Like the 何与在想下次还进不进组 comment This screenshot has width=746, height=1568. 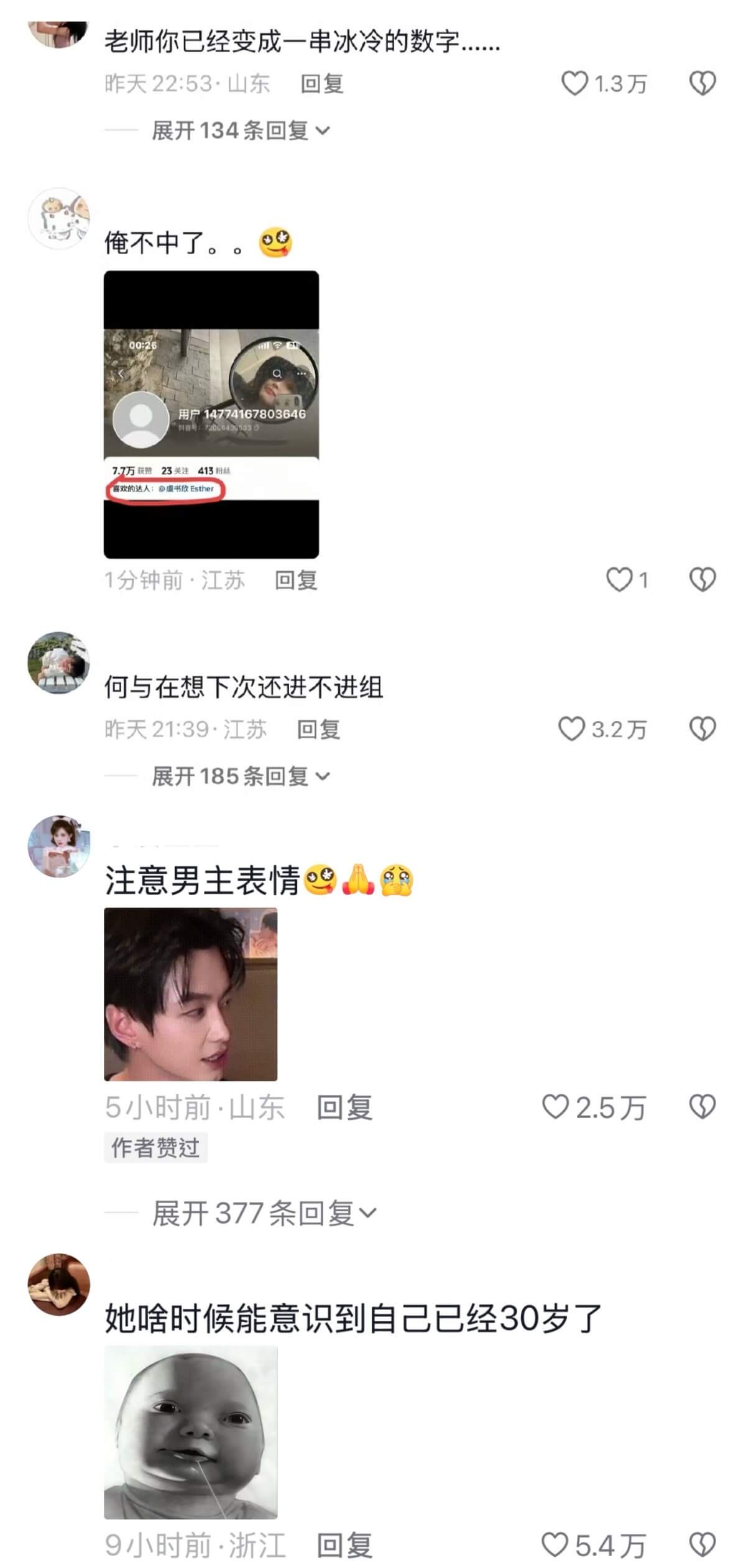(x=571, y=729)
